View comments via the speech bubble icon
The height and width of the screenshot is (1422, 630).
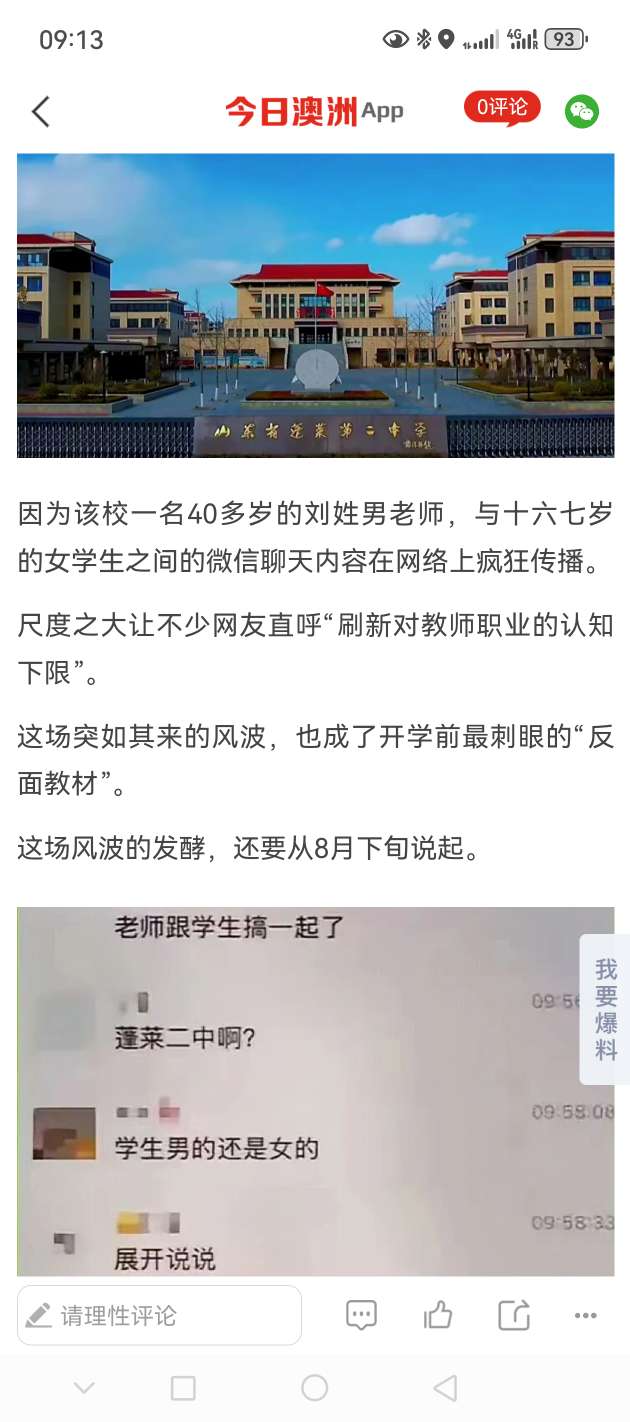361,1315
